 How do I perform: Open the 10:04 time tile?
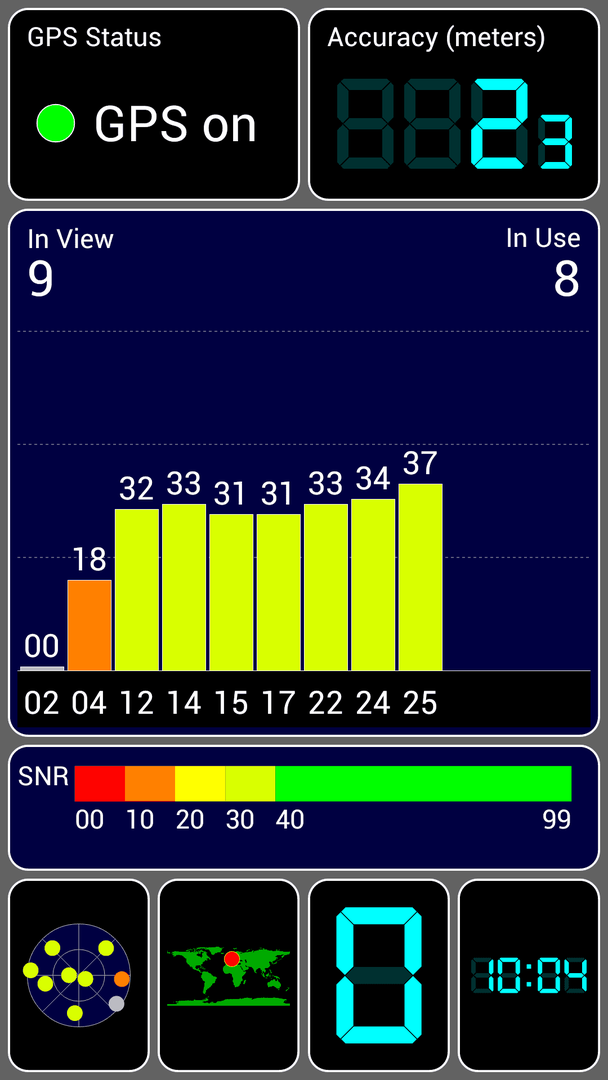[529, 975]
